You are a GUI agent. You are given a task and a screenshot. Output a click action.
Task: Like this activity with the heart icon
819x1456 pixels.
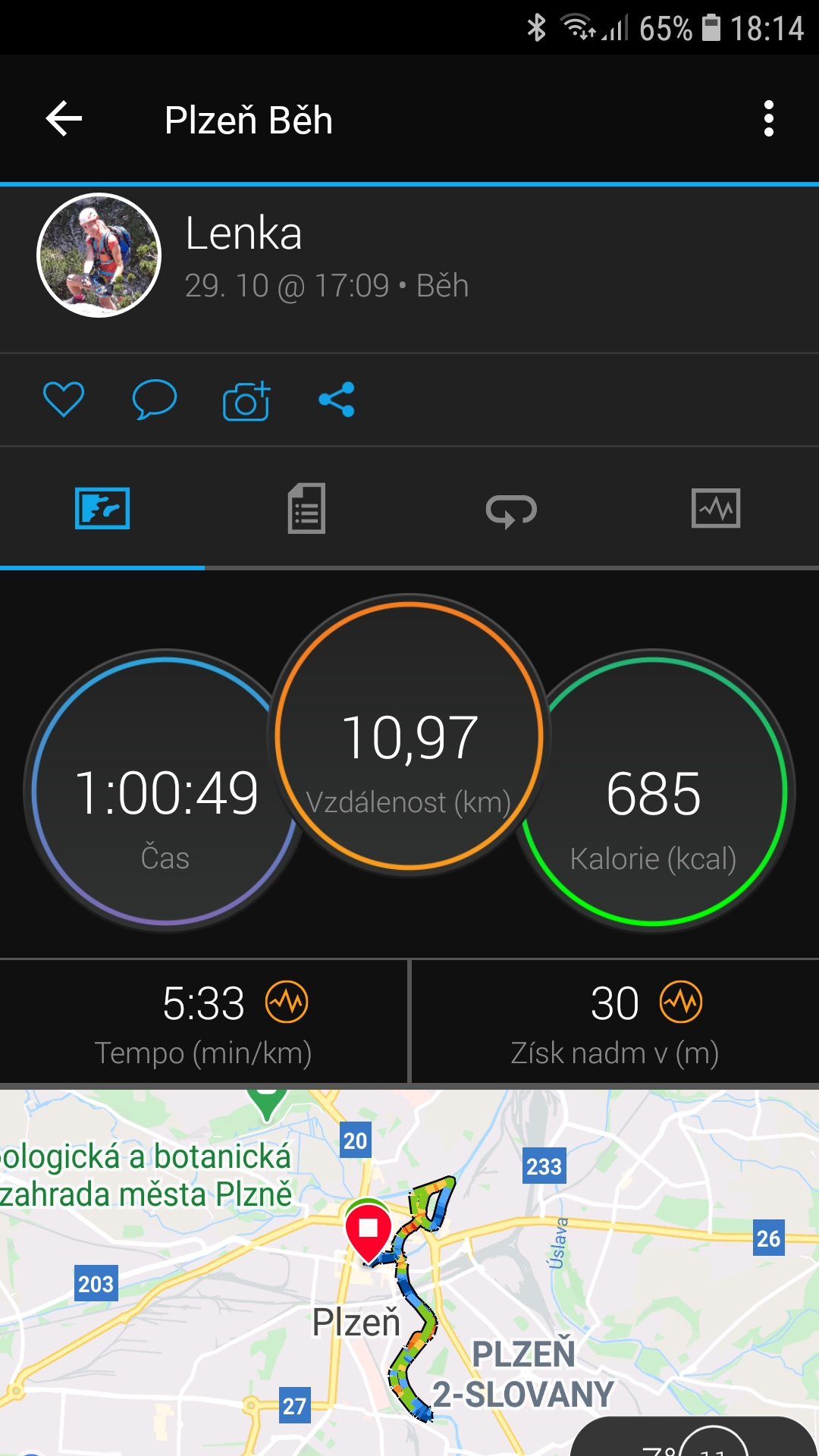64,400
